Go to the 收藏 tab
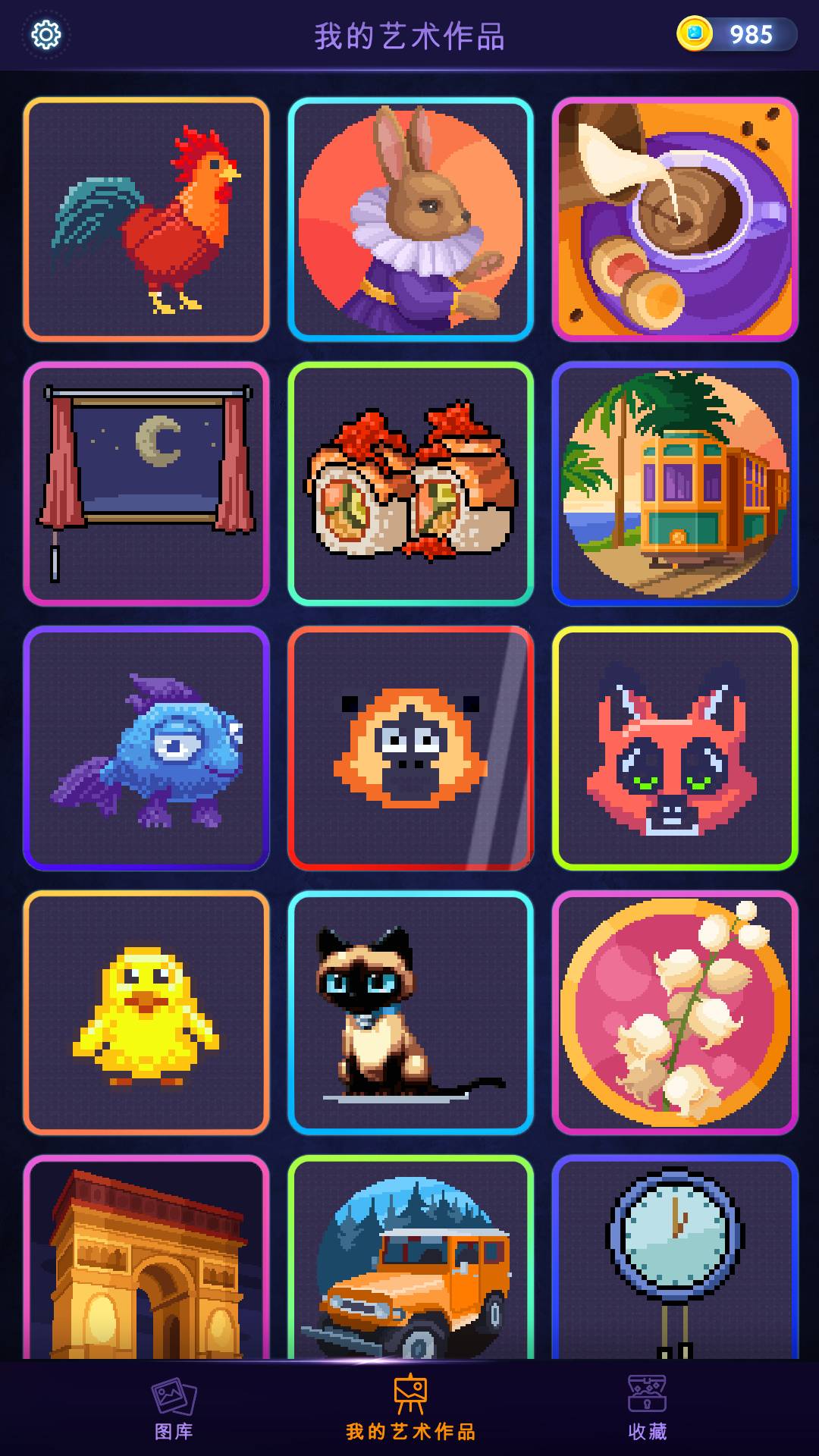 [x=647, y=1409]
